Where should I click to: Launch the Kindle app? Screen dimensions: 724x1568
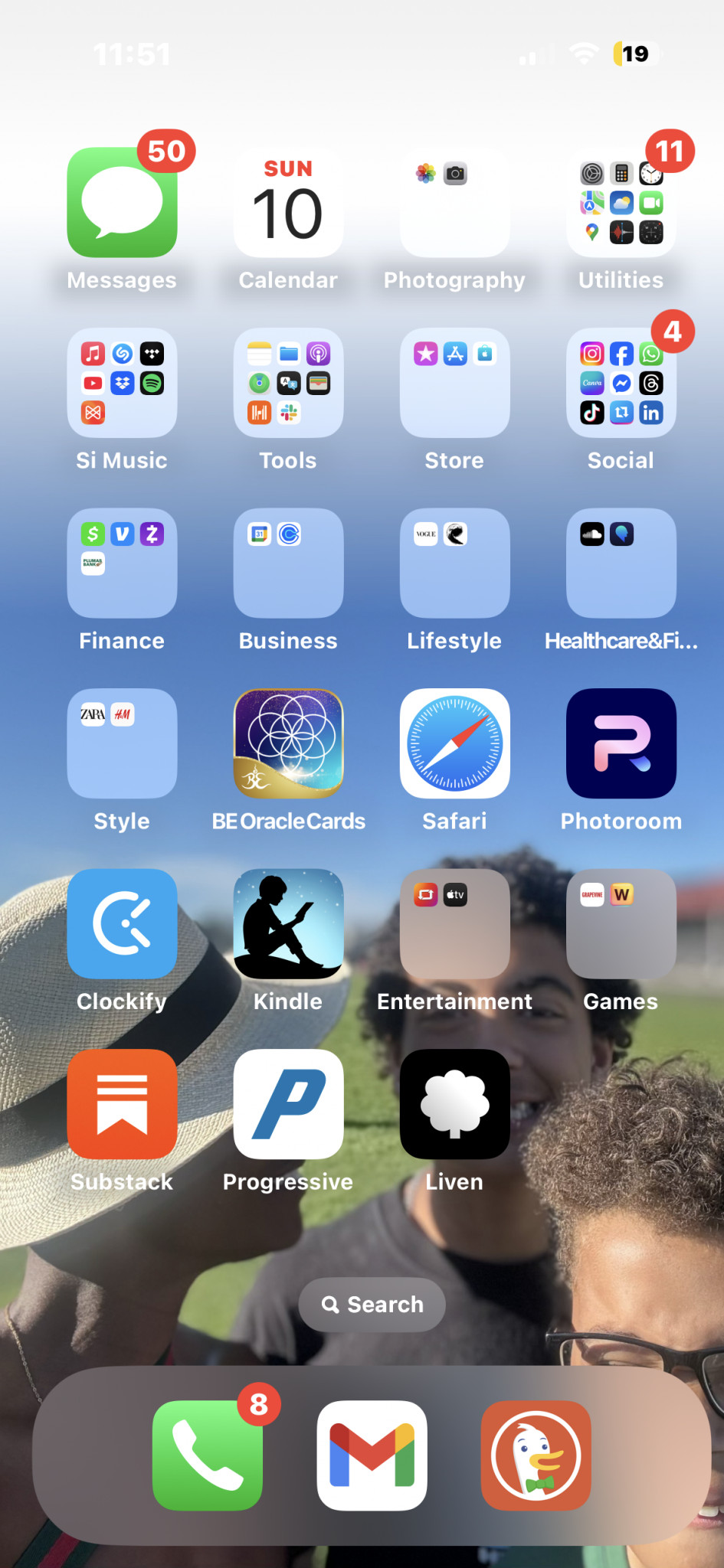pos(288,923)
